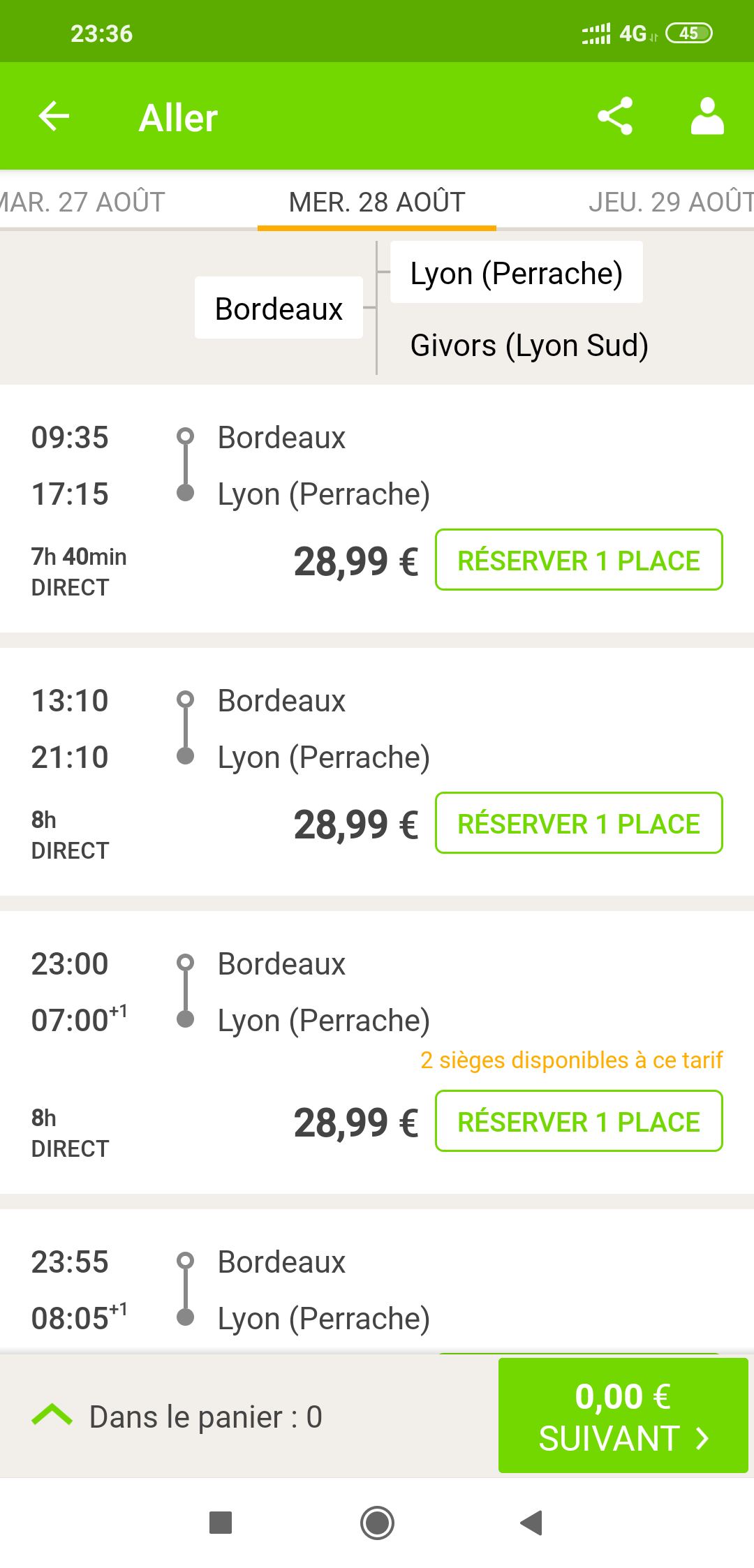
Task: Reserve 1 seat on the 09:35 departure
Action: [579, 560]
